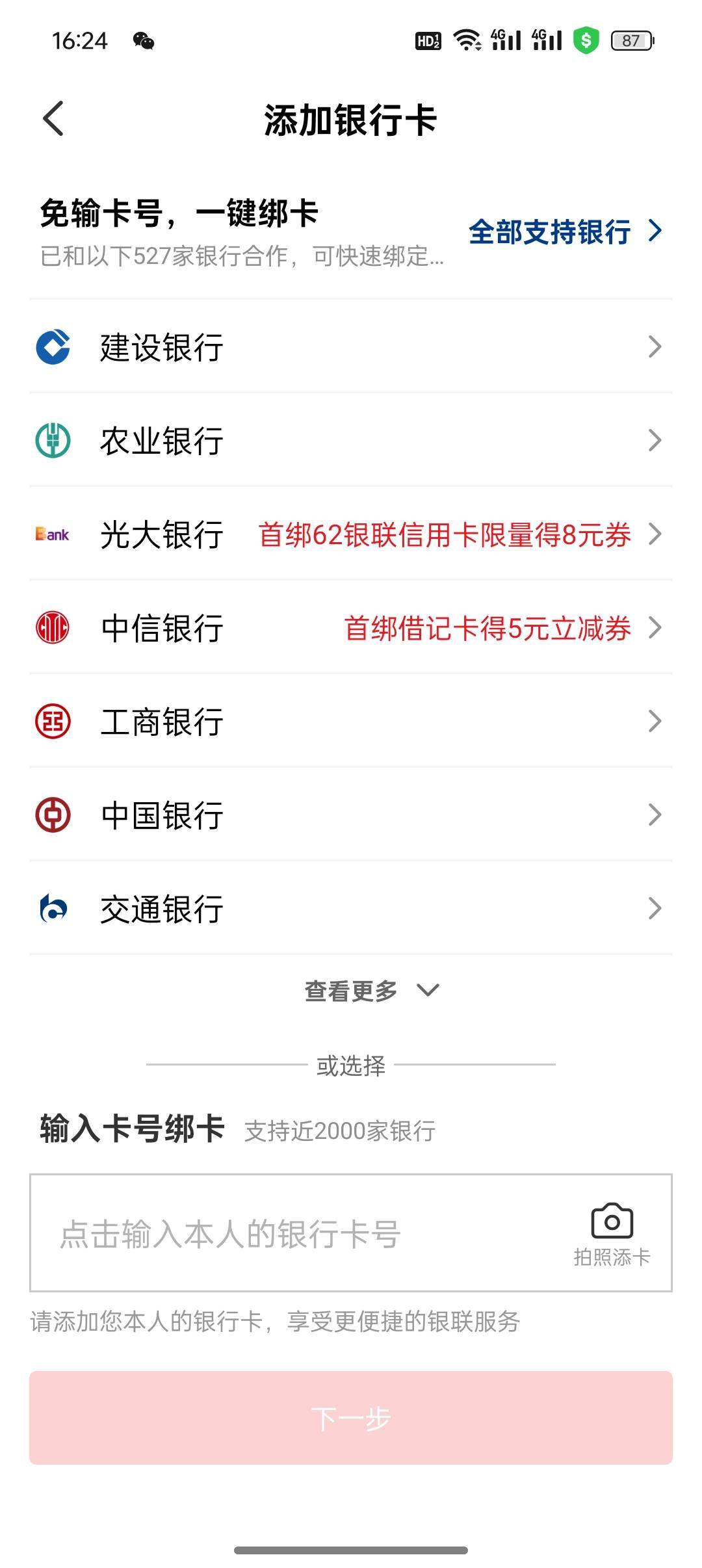Tap the bank card number input field
702x1568 pixels.
[299, 1233]
